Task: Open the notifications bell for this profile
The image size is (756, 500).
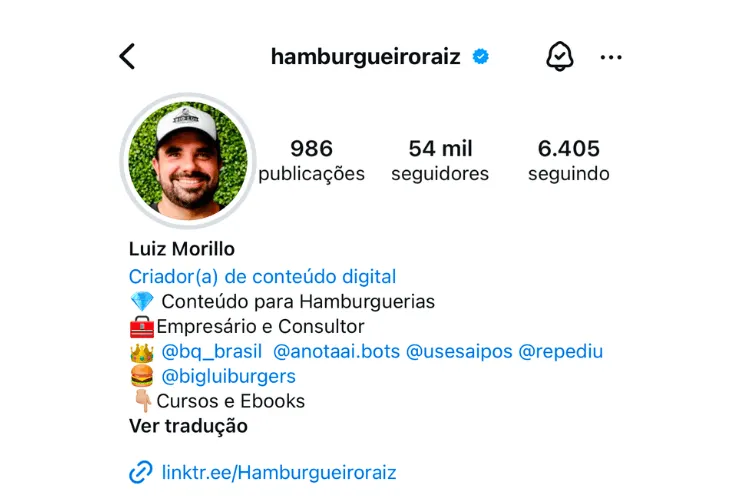Action: click(559, 57)
